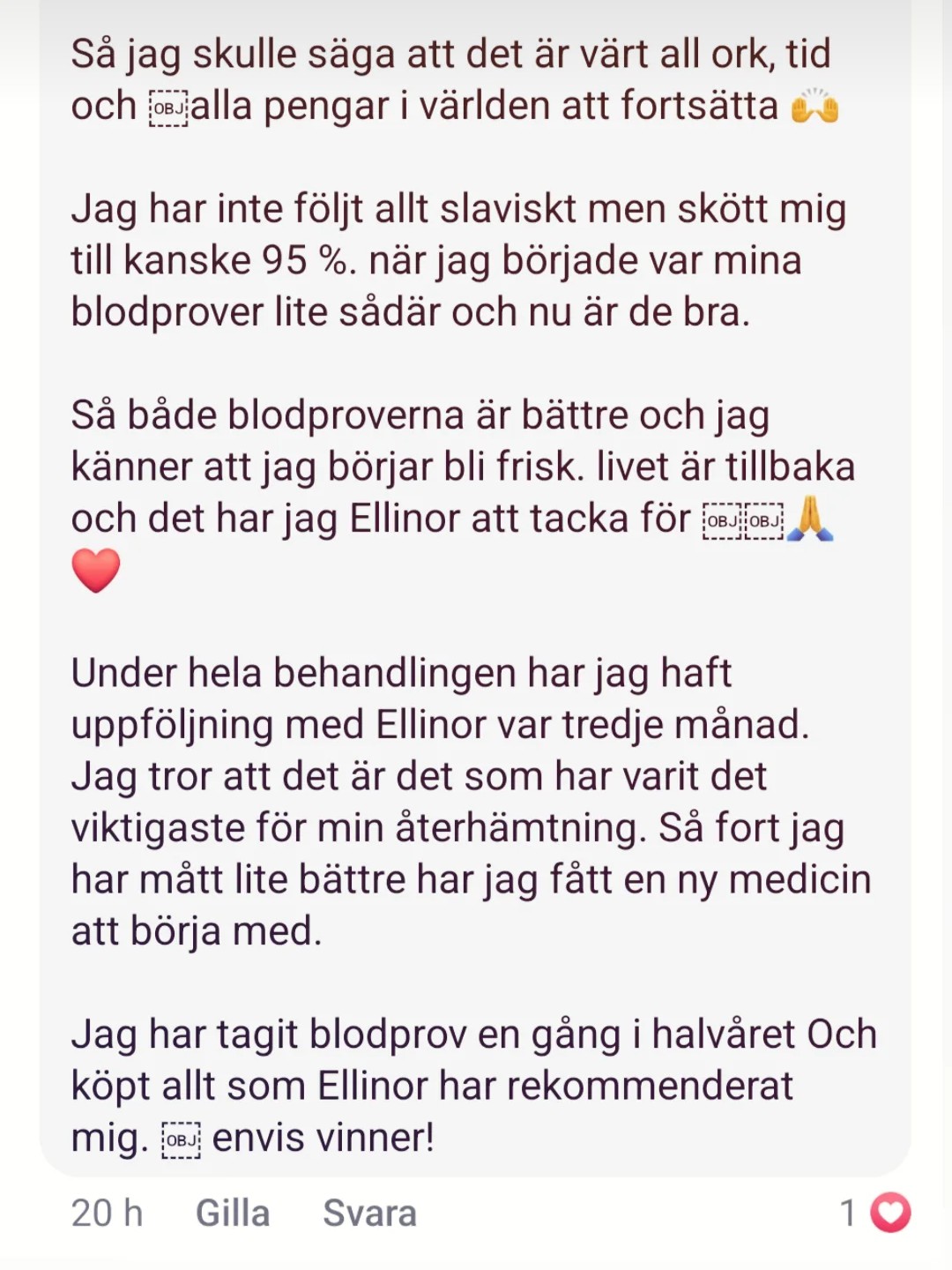The image size is (952, 1270).
Task: Tap Gilla to like this comment
Action: click(x=232, y=1214)
